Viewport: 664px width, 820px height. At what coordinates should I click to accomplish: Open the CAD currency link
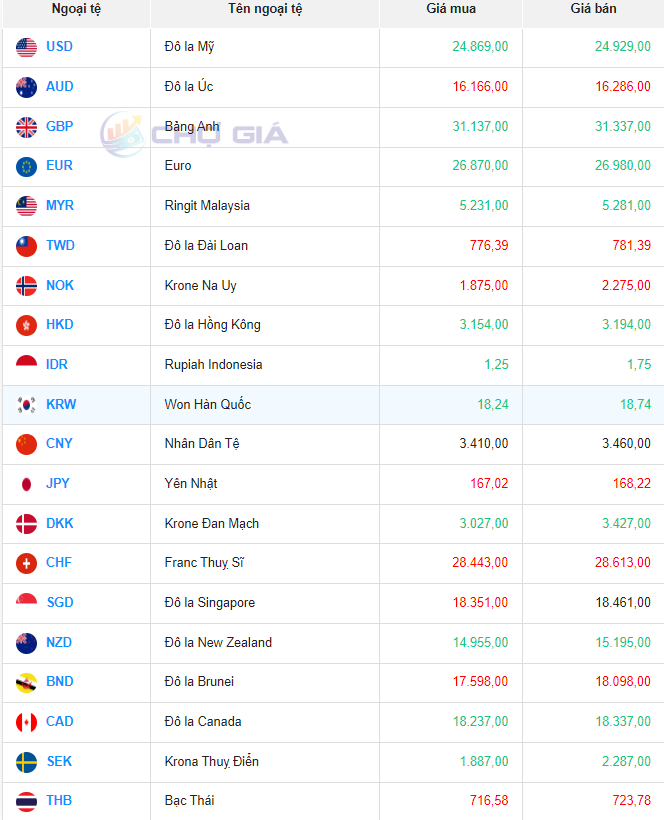[59, 721]
